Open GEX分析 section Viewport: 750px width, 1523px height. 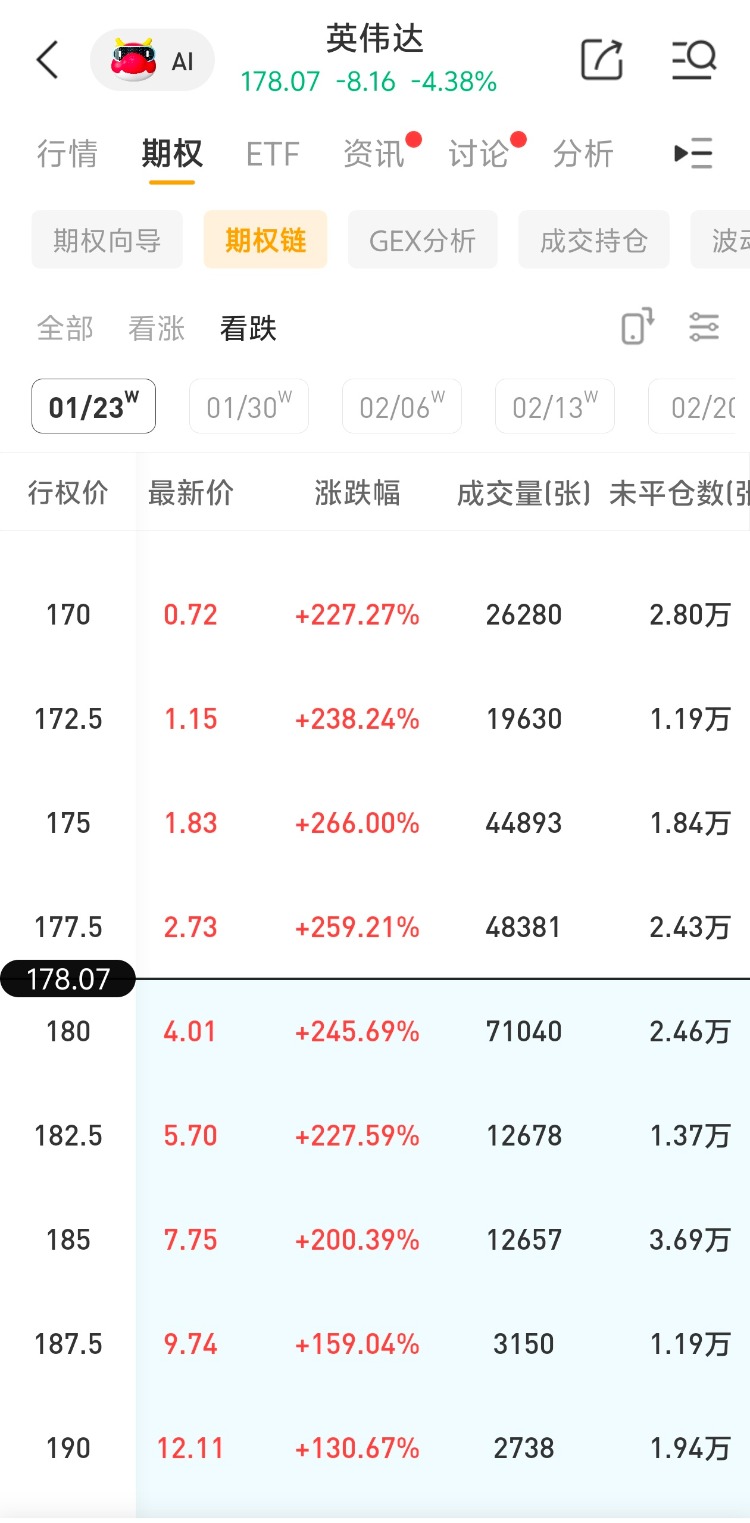click(x=422, y=240)
